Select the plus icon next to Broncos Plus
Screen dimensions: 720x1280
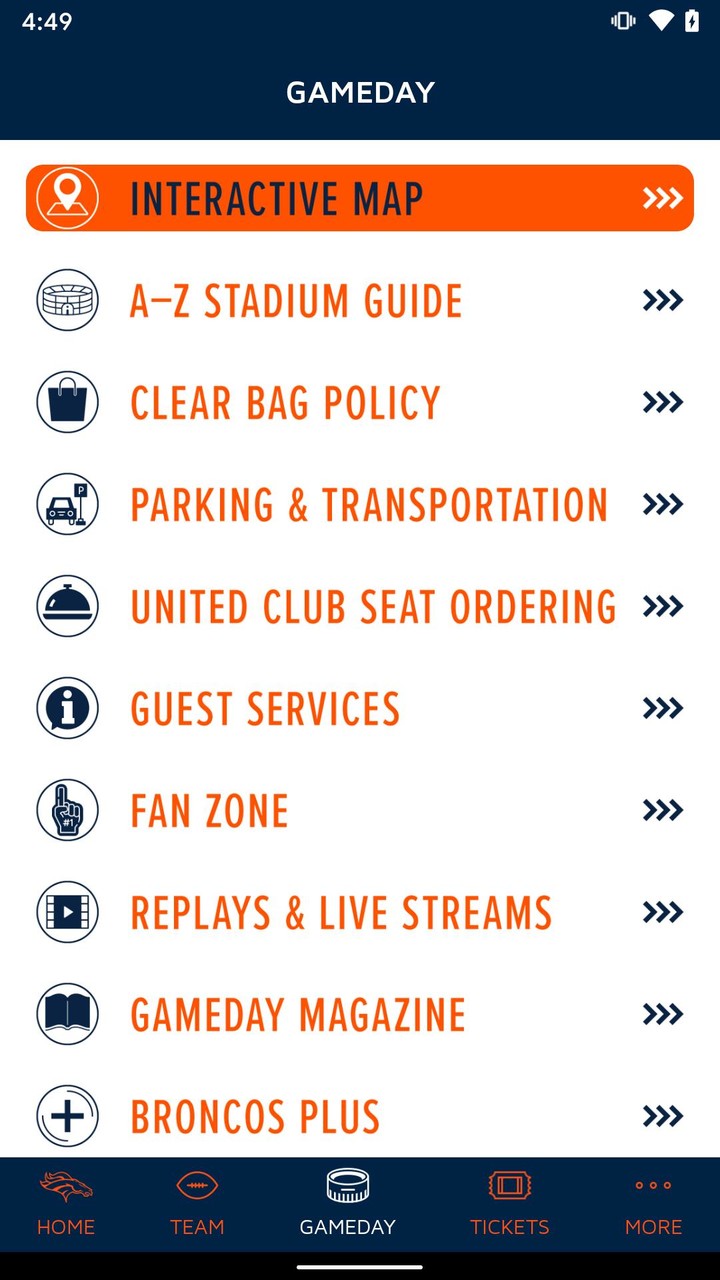click(67, 1116)
